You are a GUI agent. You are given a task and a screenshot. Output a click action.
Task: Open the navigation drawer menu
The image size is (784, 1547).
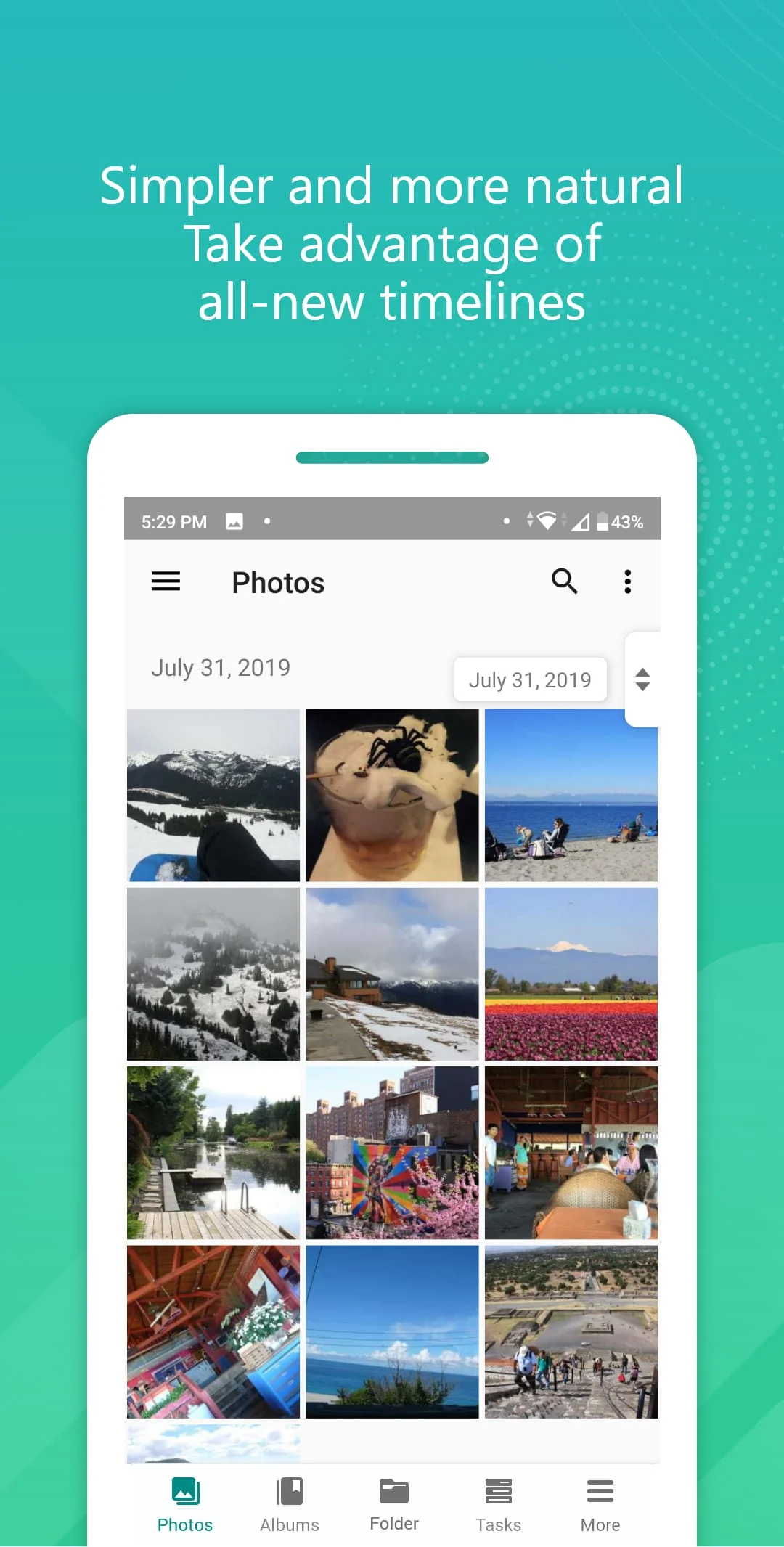[x=166, y=581]
